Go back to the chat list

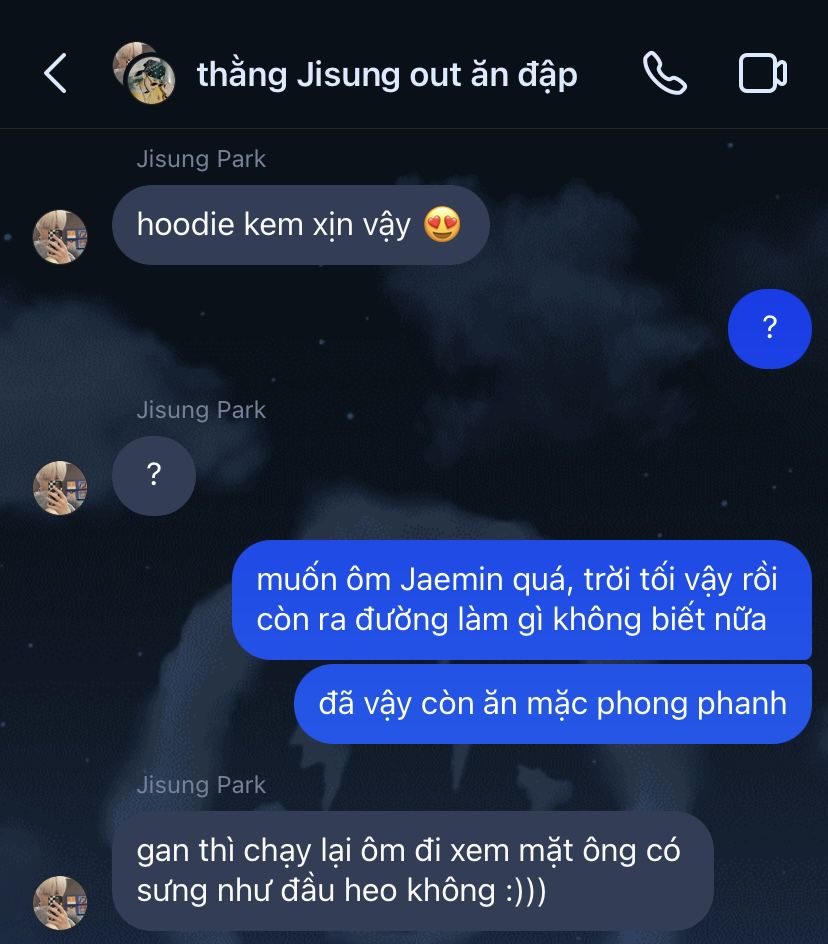click(x=56, y=74)
